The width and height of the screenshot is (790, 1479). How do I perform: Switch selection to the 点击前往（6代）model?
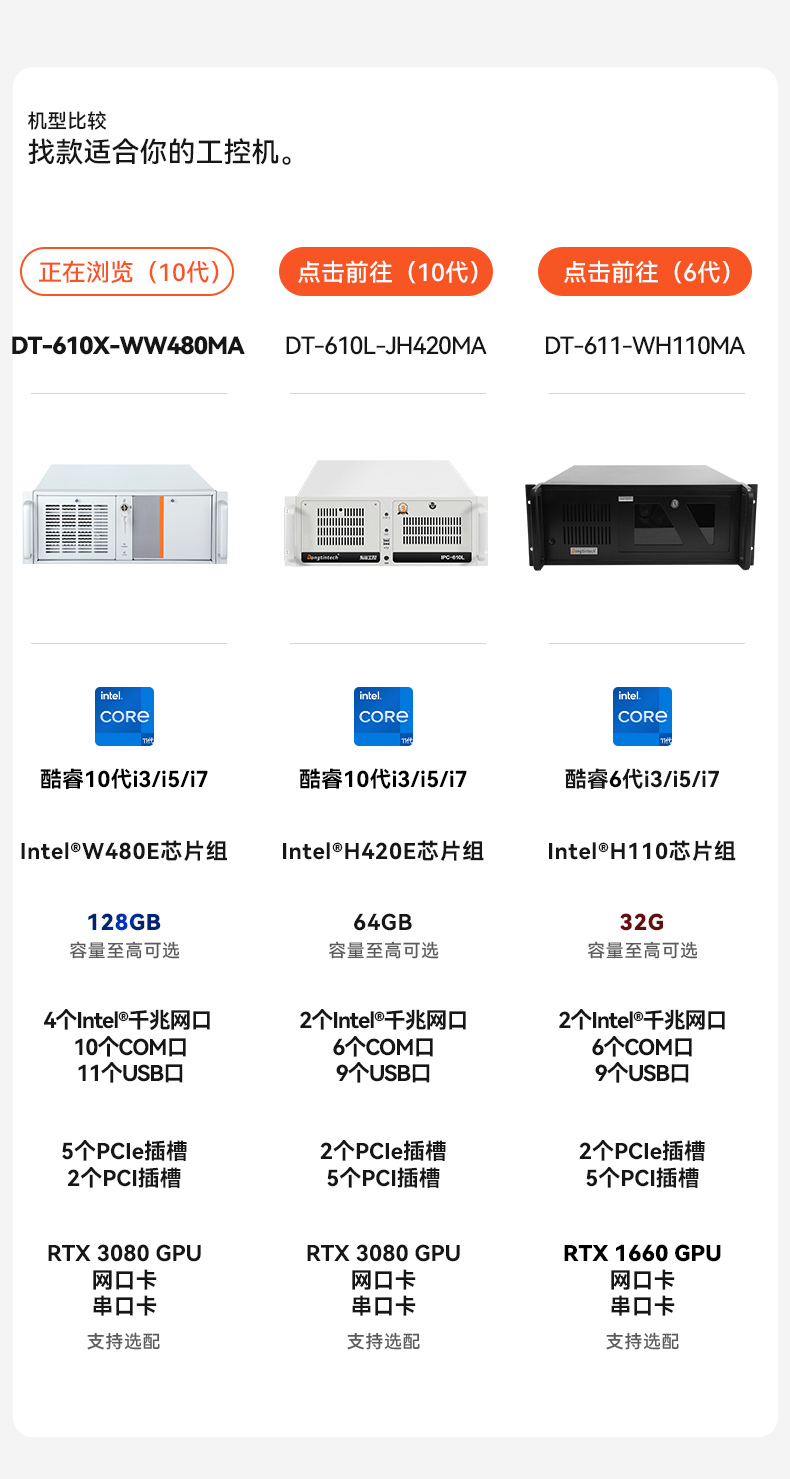point(644,271)
